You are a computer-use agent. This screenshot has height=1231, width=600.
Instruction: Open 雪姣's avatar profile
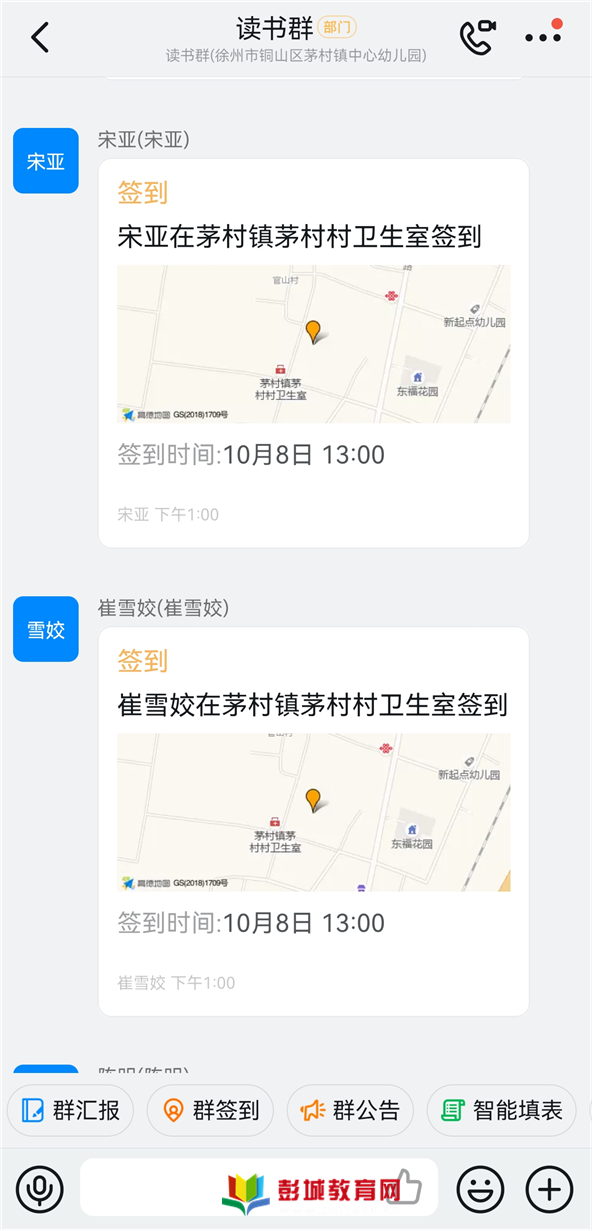click(x=45, y=629)
